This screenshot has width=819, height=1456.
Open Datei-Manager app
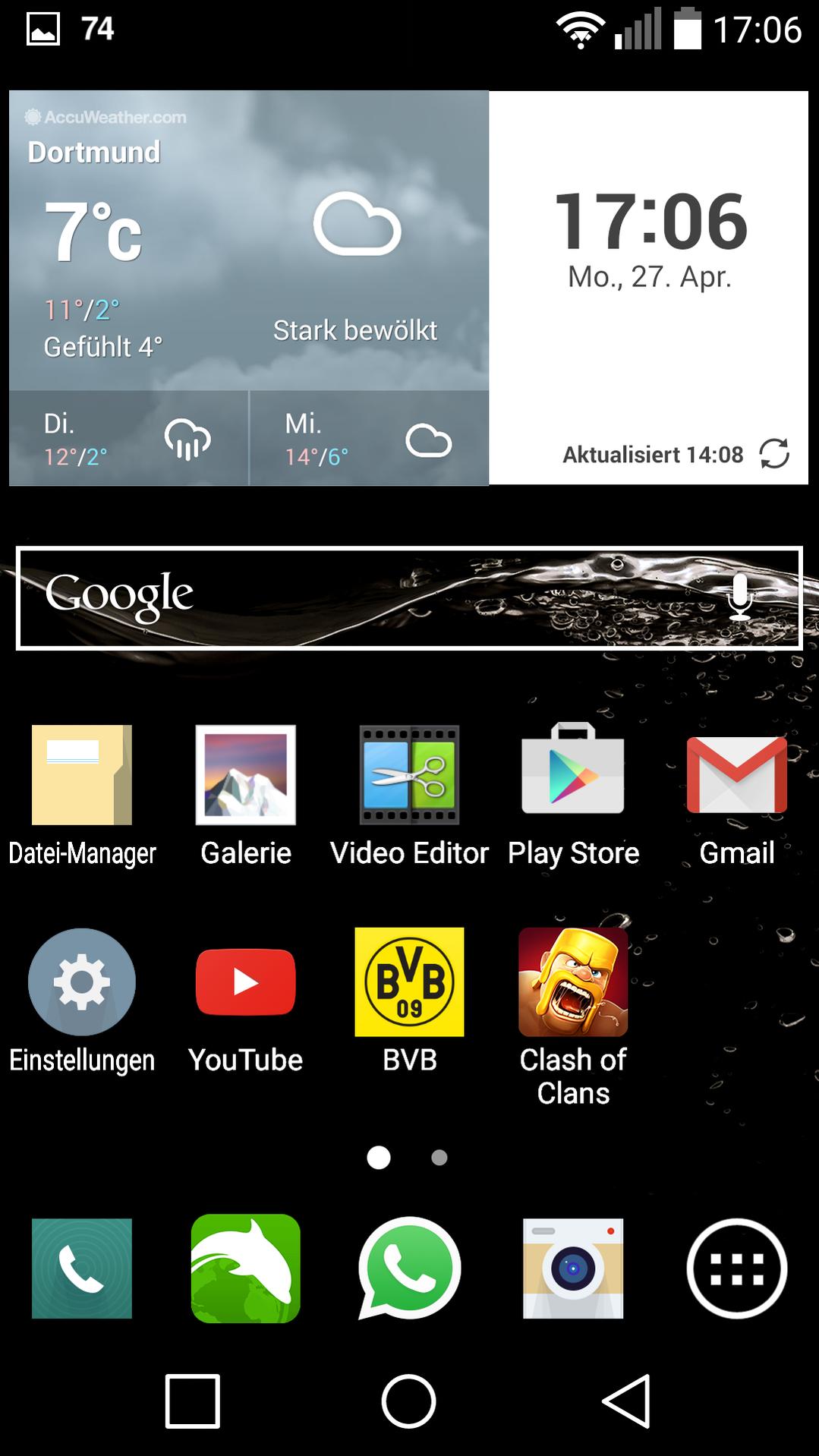(82, 776)
